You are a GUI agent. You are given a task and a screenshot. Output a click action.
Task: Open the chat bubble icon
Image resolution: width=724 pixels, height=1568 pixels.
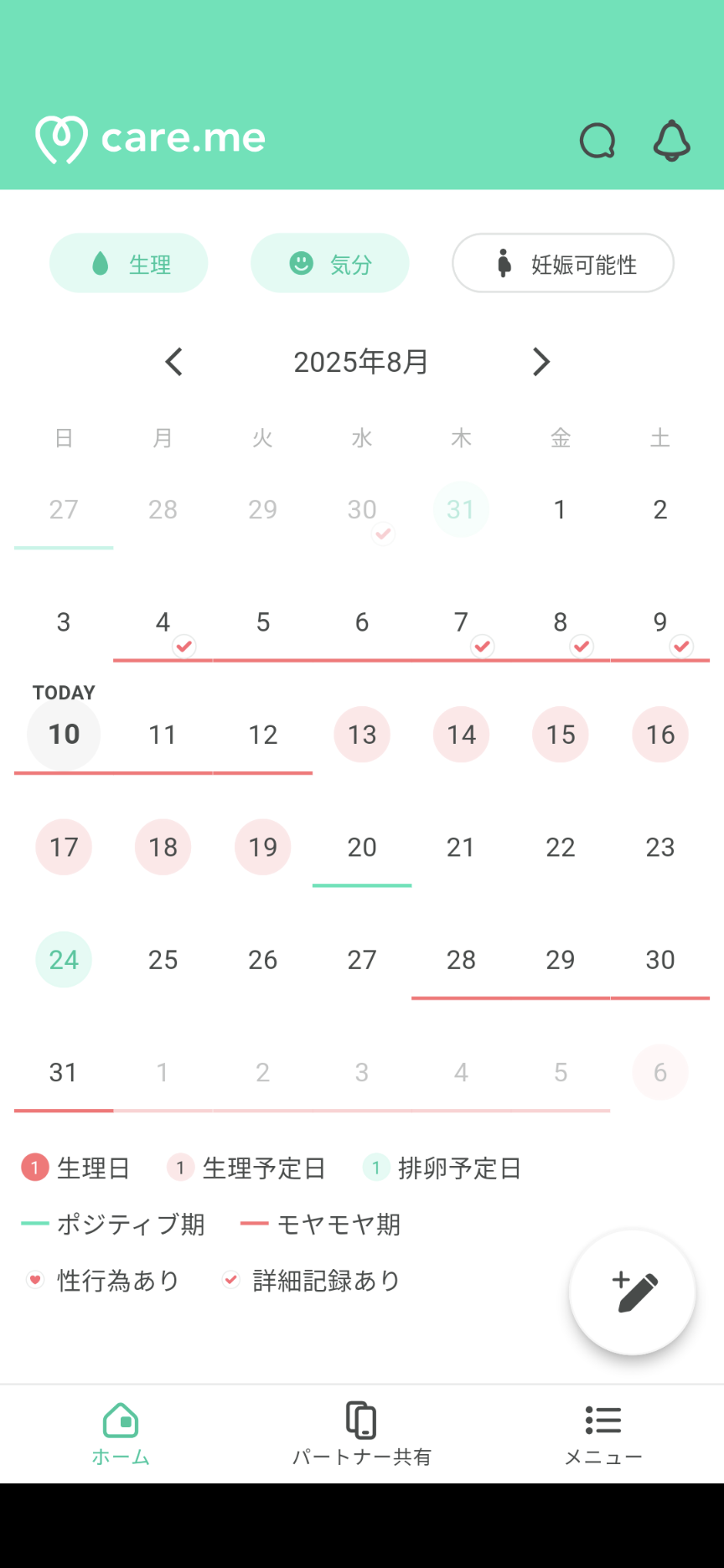(x=597, y=141)
